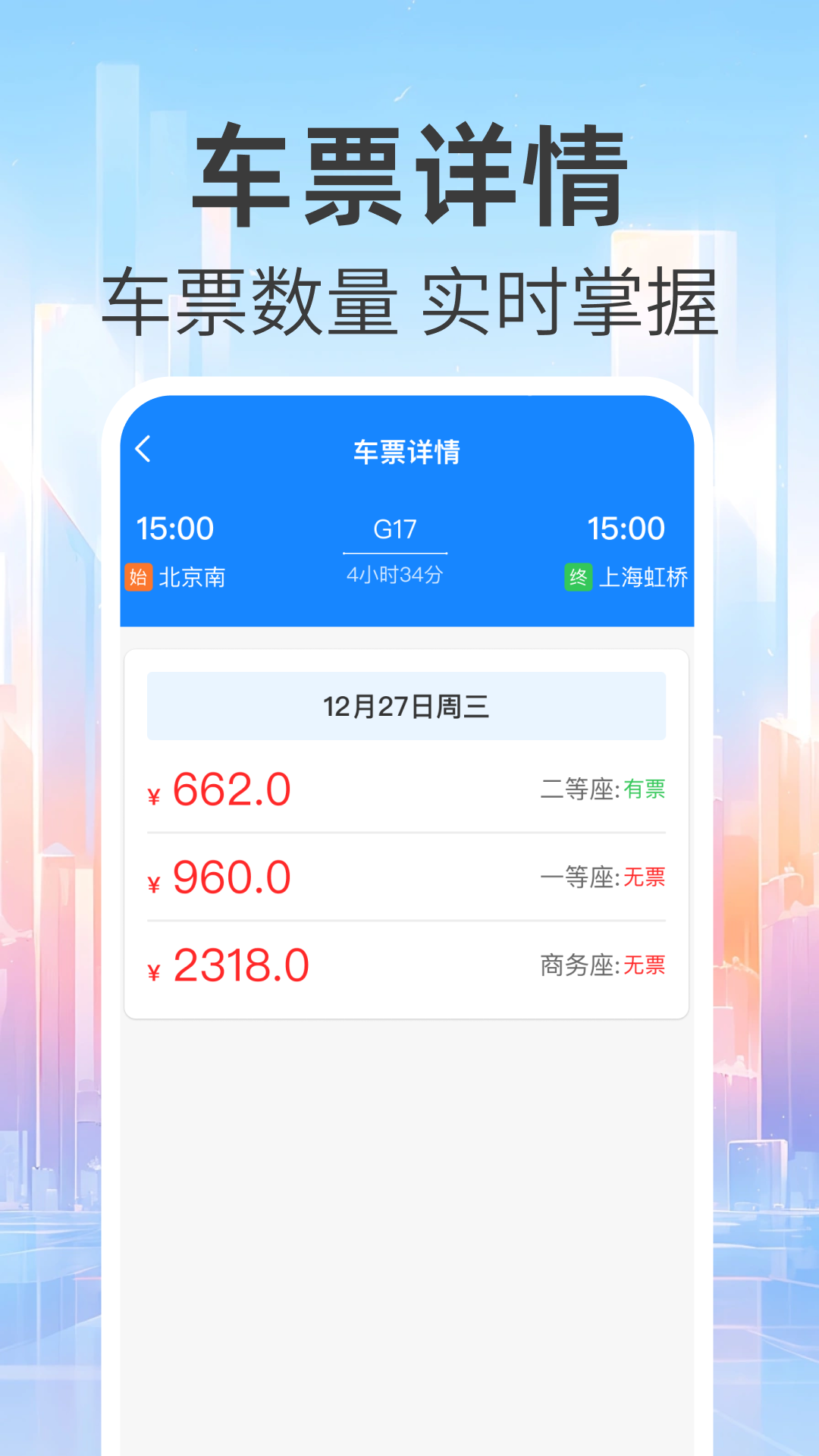819x1456 pixels.
Task: Open the 12月27日周三 date selector
Action: 406,705
